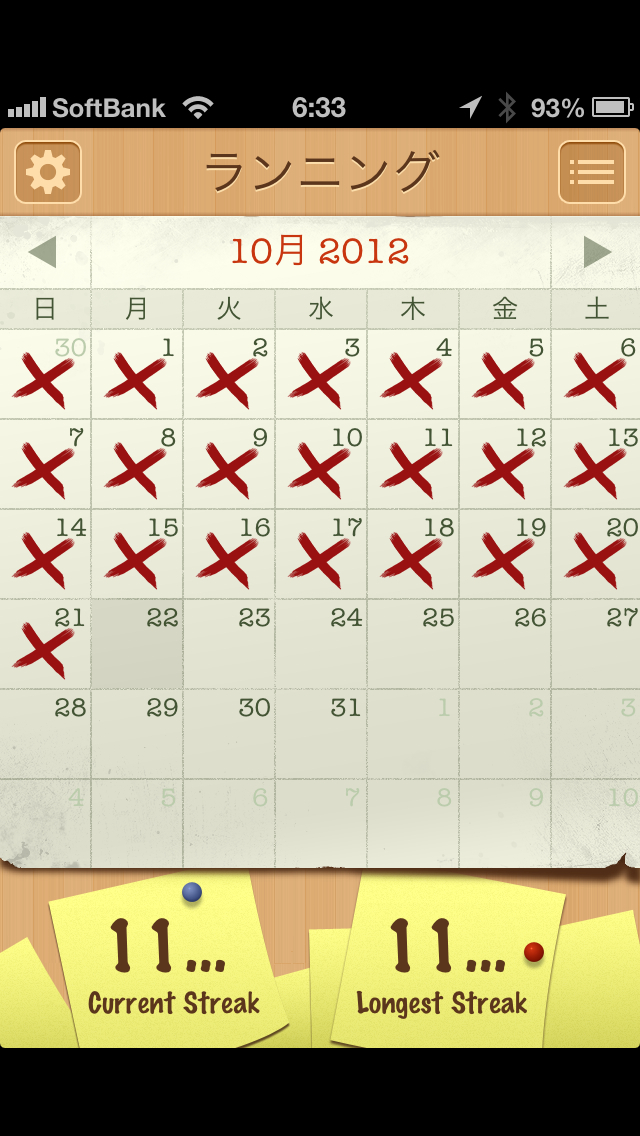Mark October 22 as done
640x1136 pixels.
click(x=137, y=644)
